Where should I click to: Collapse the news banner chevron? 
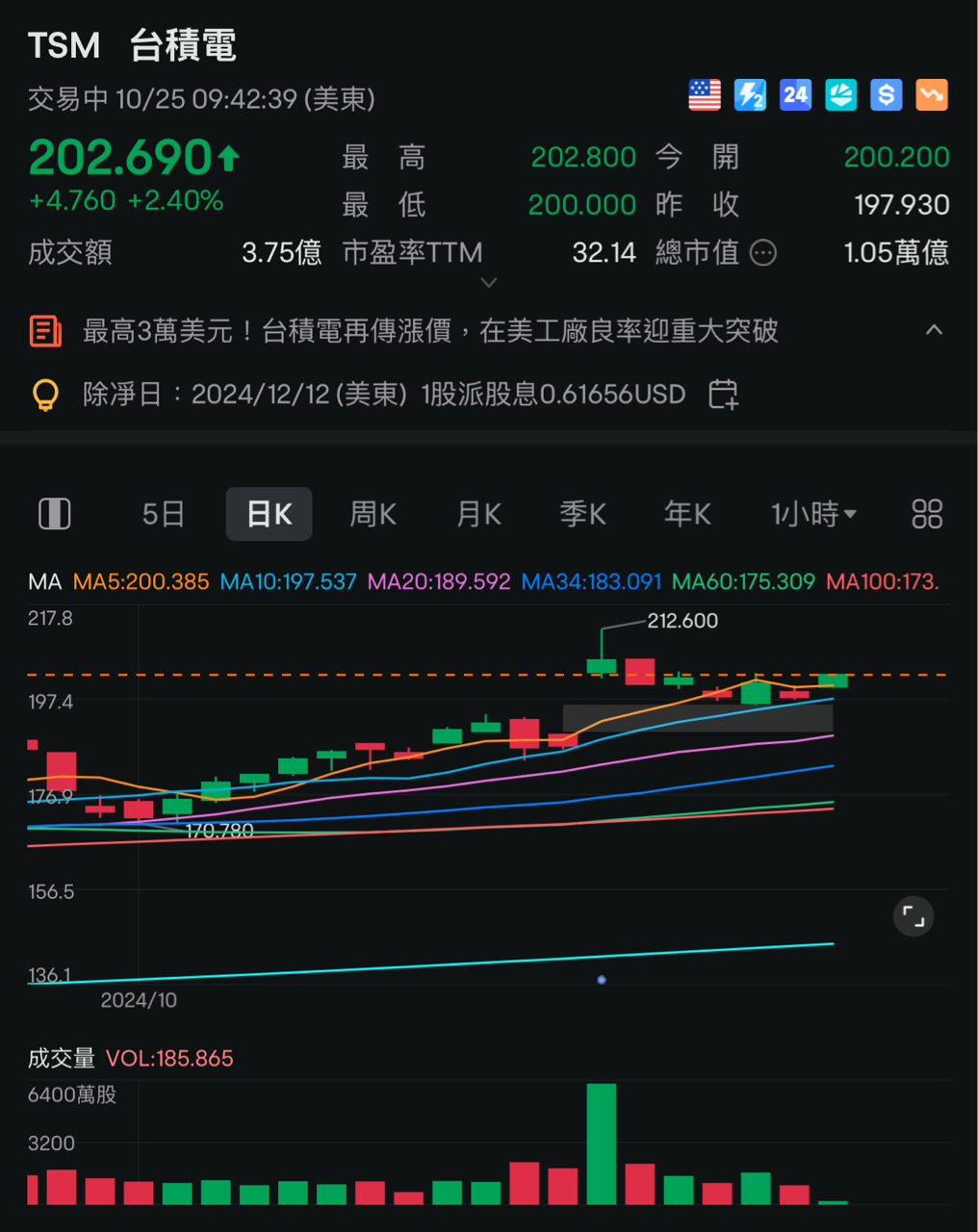click(x=933, y=330)
